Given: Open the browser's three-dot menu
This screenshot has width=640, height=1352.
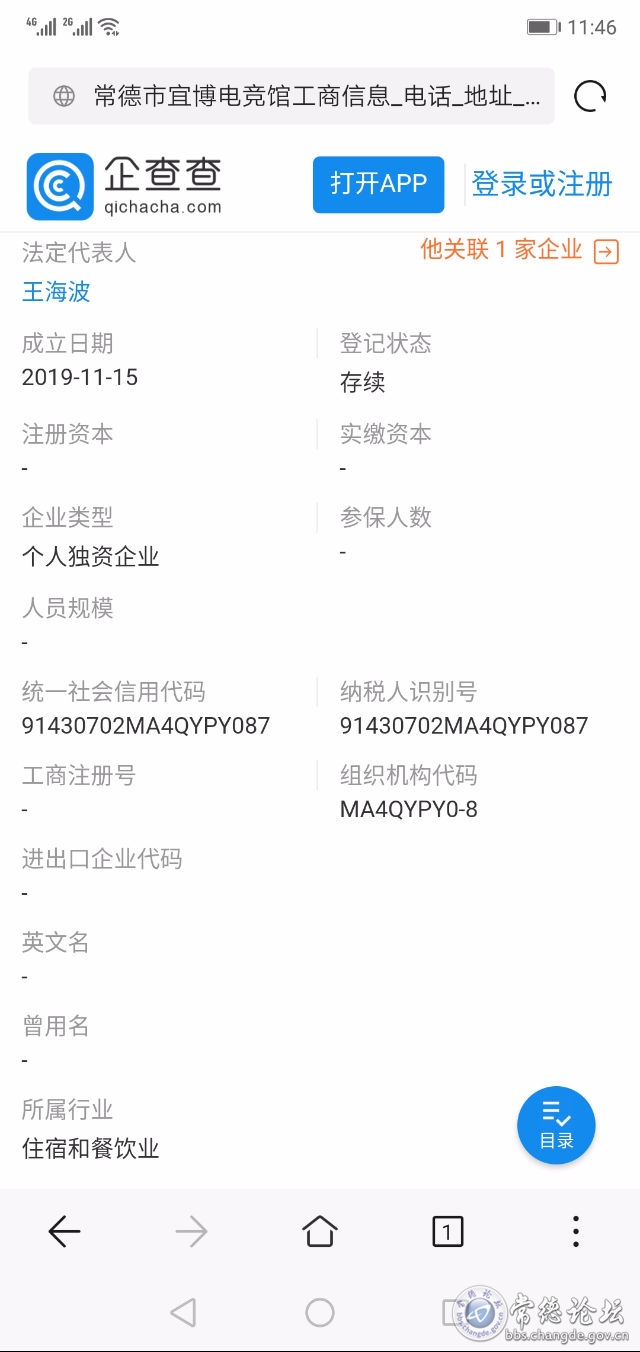Looking at the screenshot, I should click(x=576, y=1232).
